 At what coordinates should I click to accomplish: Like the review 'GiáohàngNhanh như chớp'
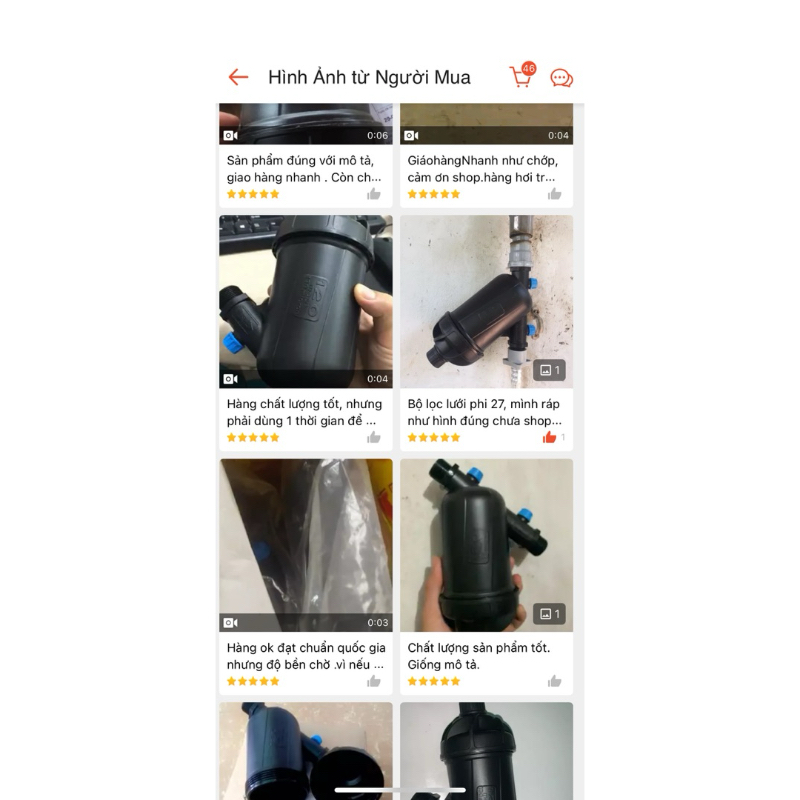tap(554, 194)
